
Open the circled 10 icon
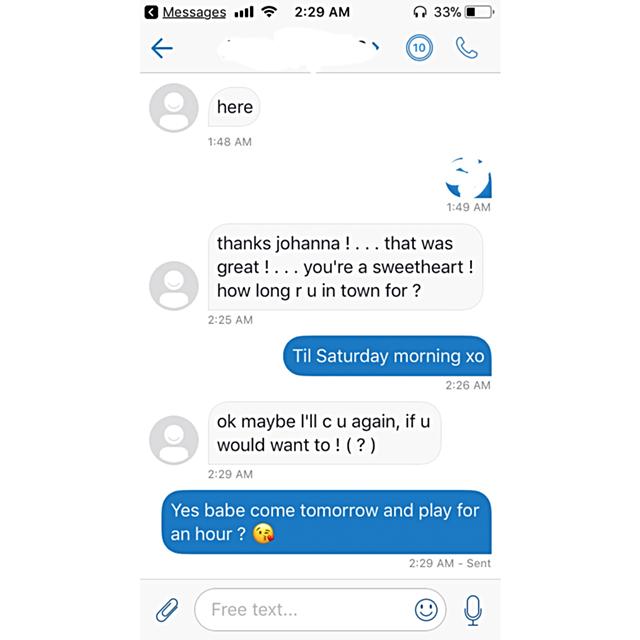click(x=420, y=49)
